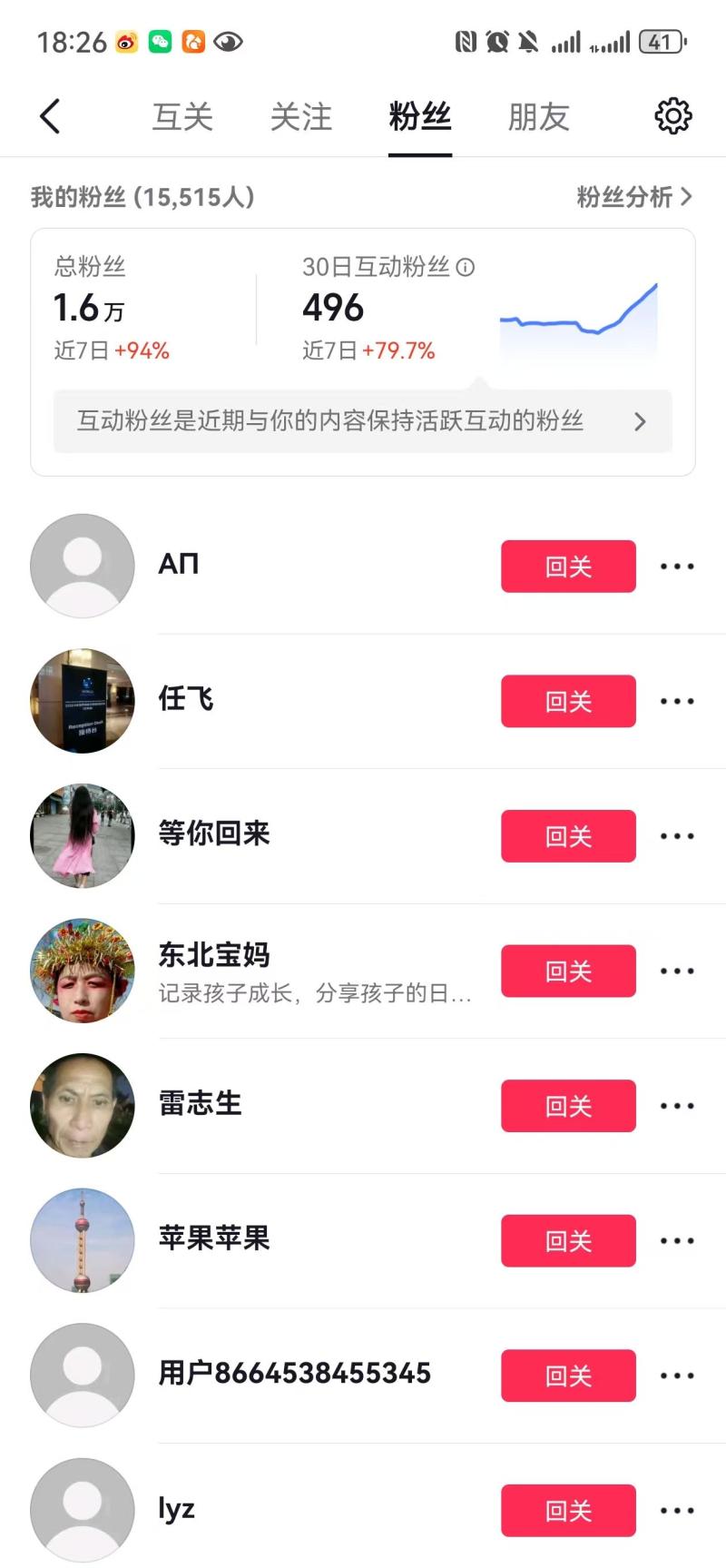Open more options for lyz
The height and width of the screenshot is (1568, 726).
point(677,1510)
